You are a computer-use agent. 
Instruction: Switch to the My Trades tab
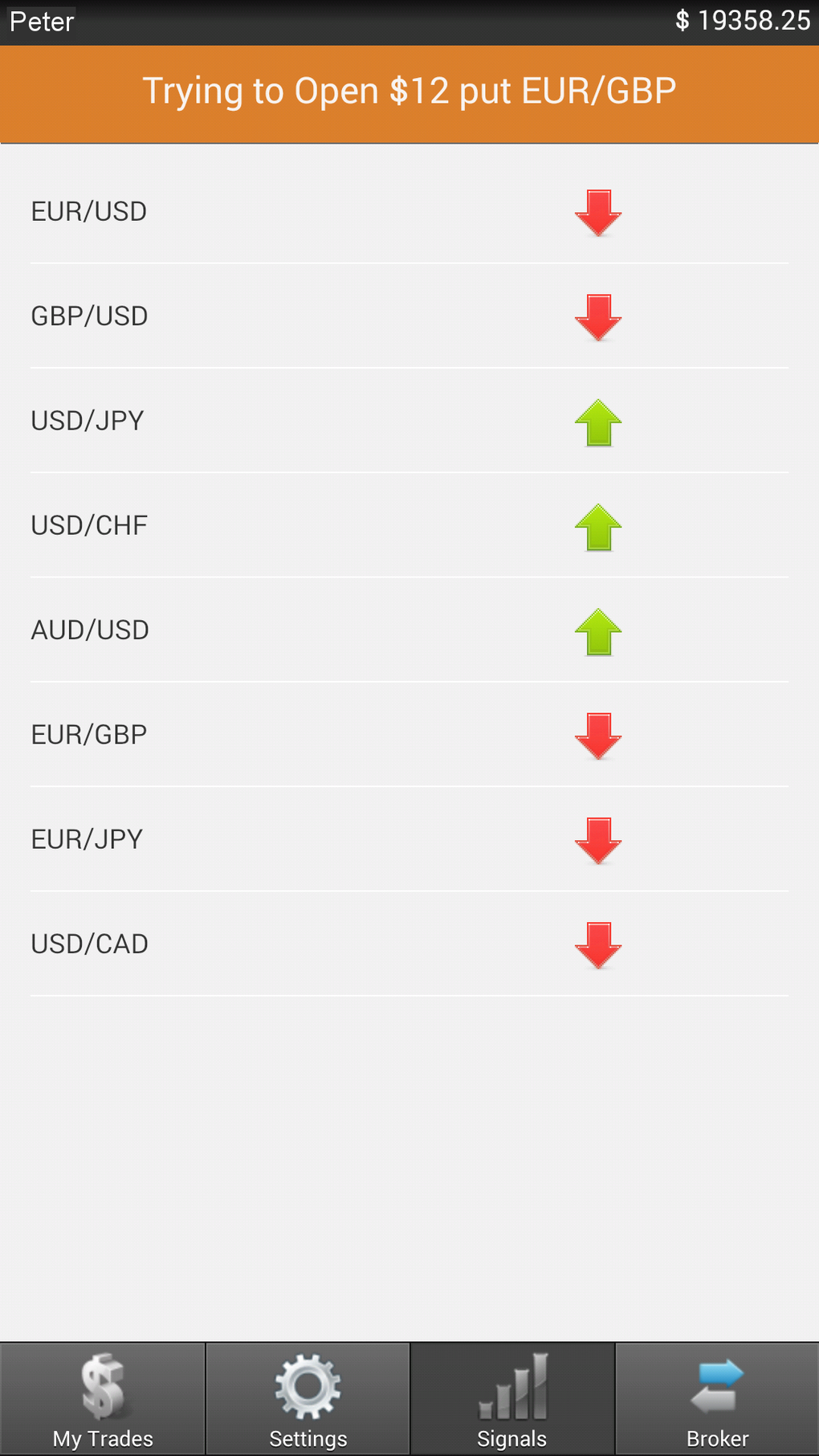(x=103, y=1399)
